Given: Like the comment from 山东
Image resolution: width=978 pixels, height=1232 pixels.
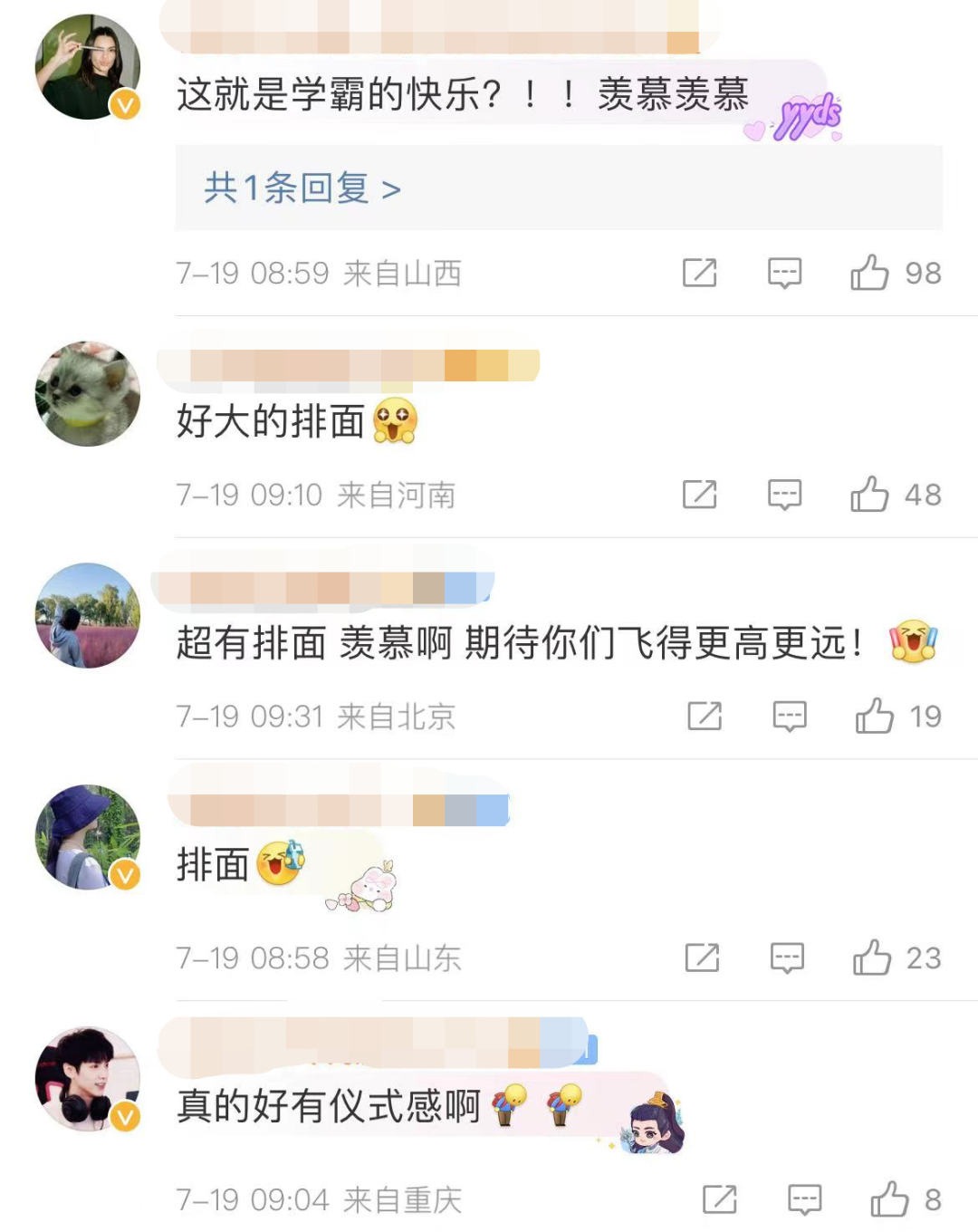Looking at the screenshot, I should (x=872, y=958).
